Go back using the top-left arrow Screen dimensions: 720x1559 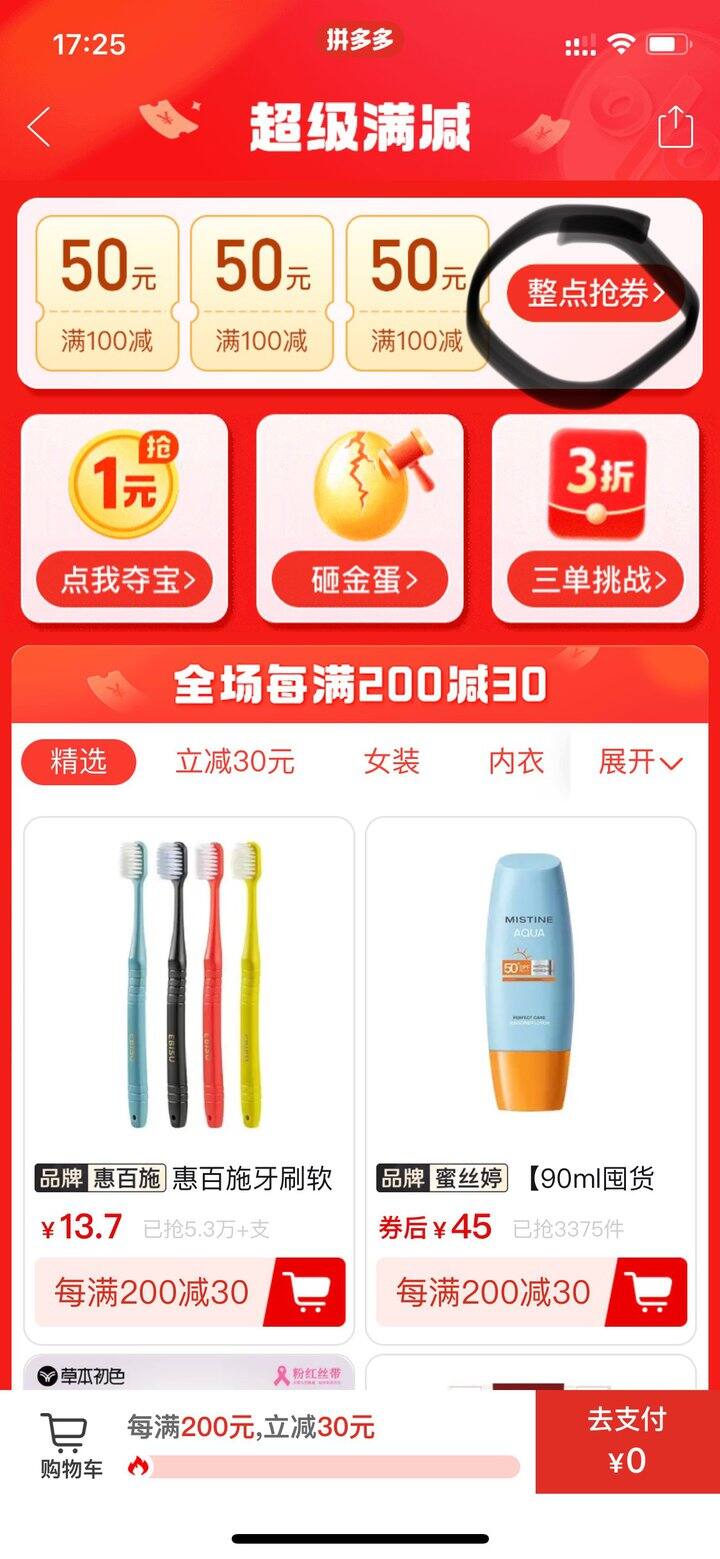(x=39, y=127)
